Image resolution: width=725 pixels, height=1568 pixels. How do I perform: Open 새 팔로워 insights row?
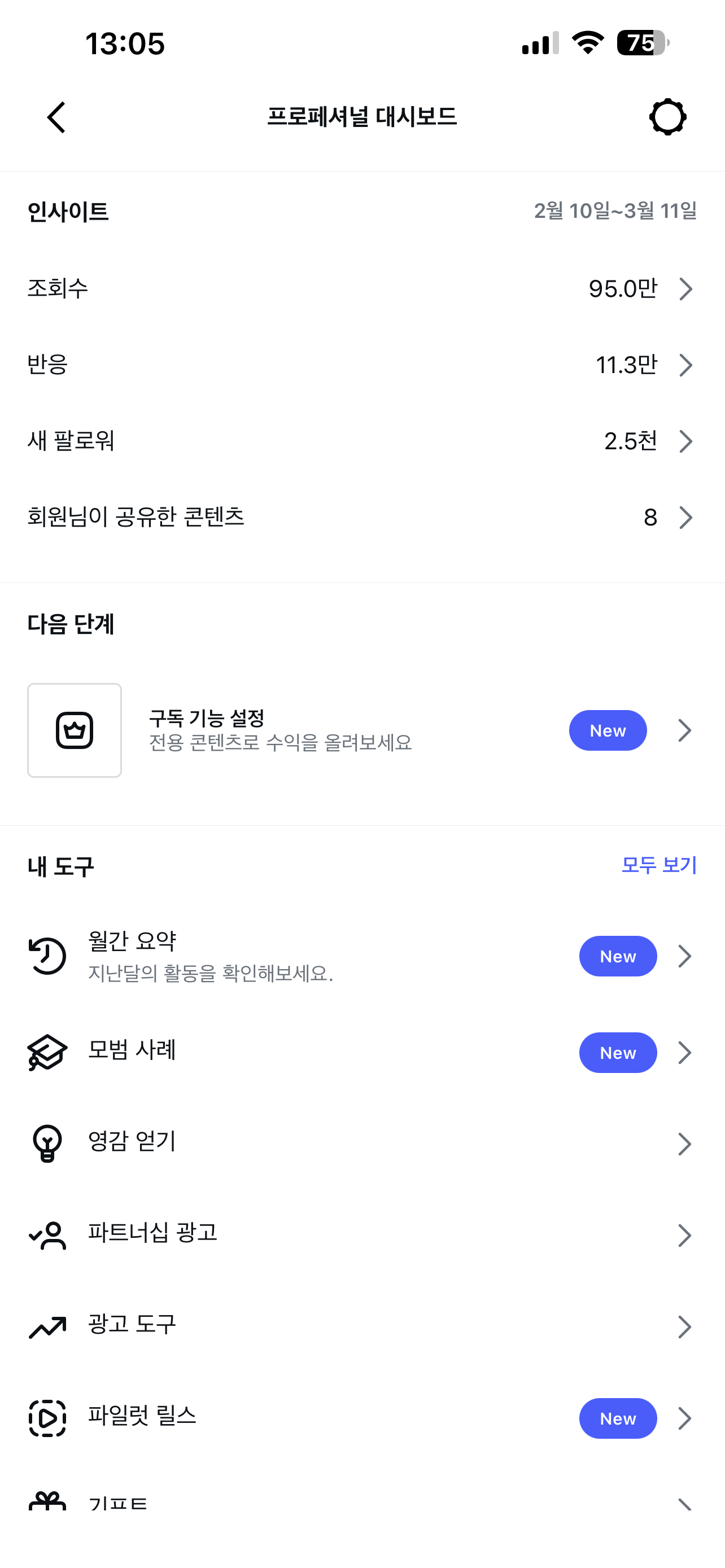pos(361,441)
